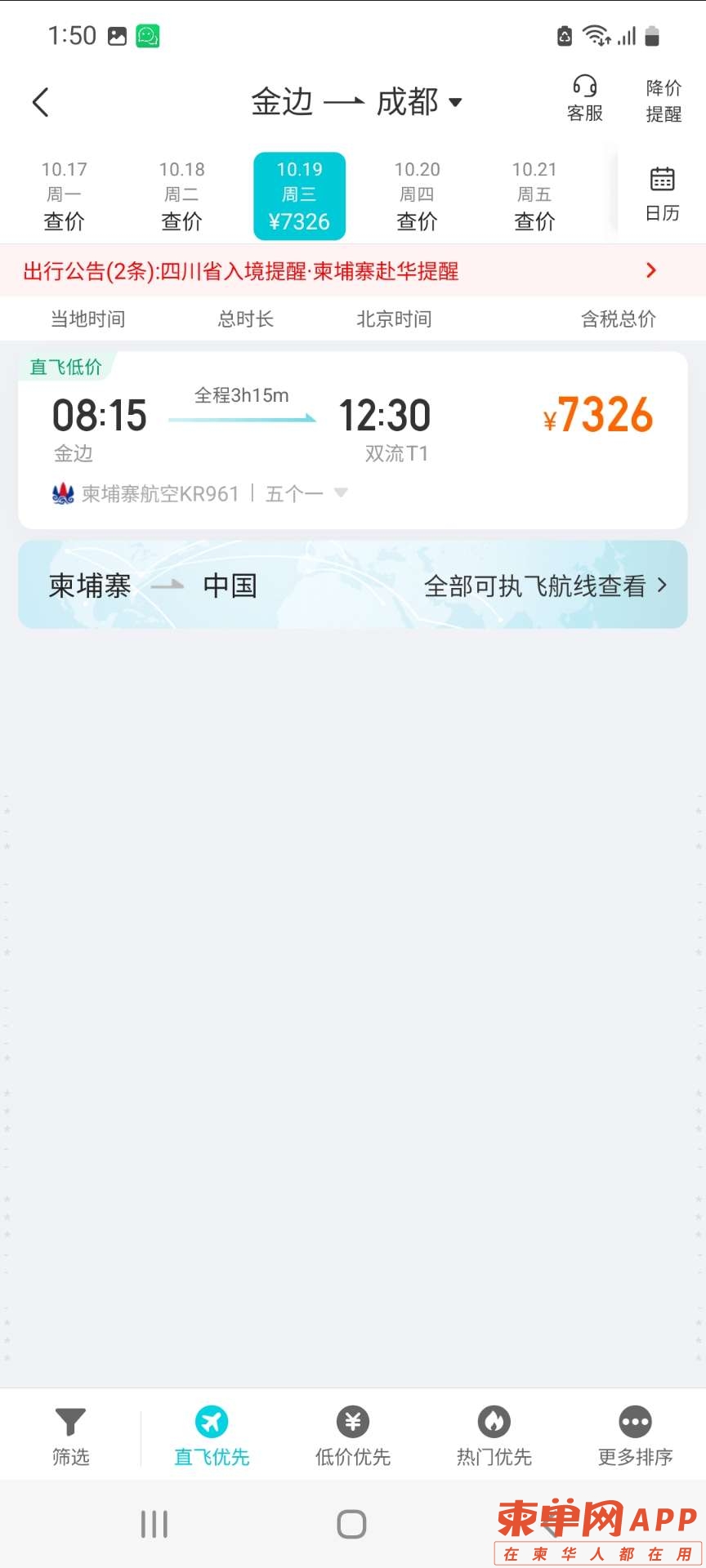Screen dimensions: 706x1568
Task: Set a 降价提醒 price drop alert
Action: 663,100
